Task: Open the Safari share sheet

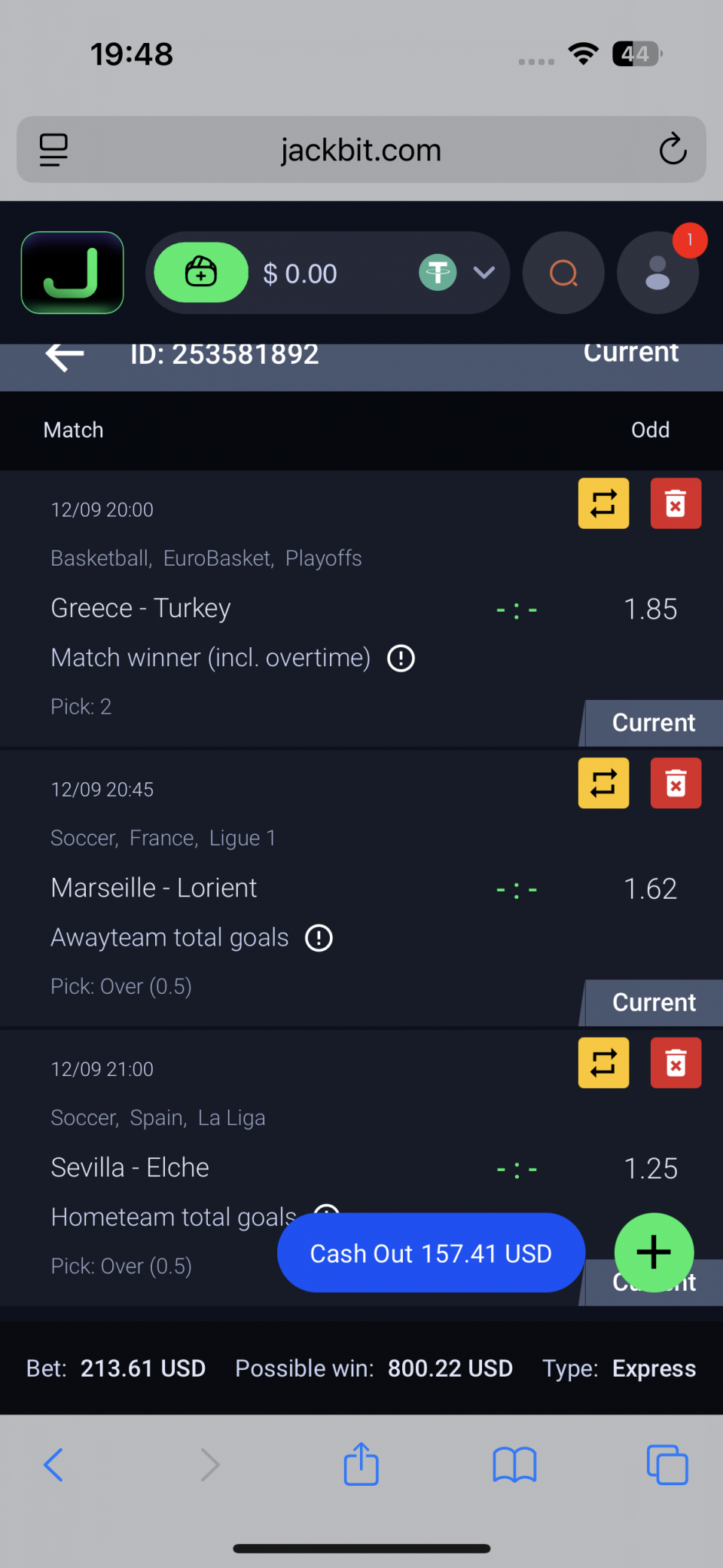Action: [361, 1464]
